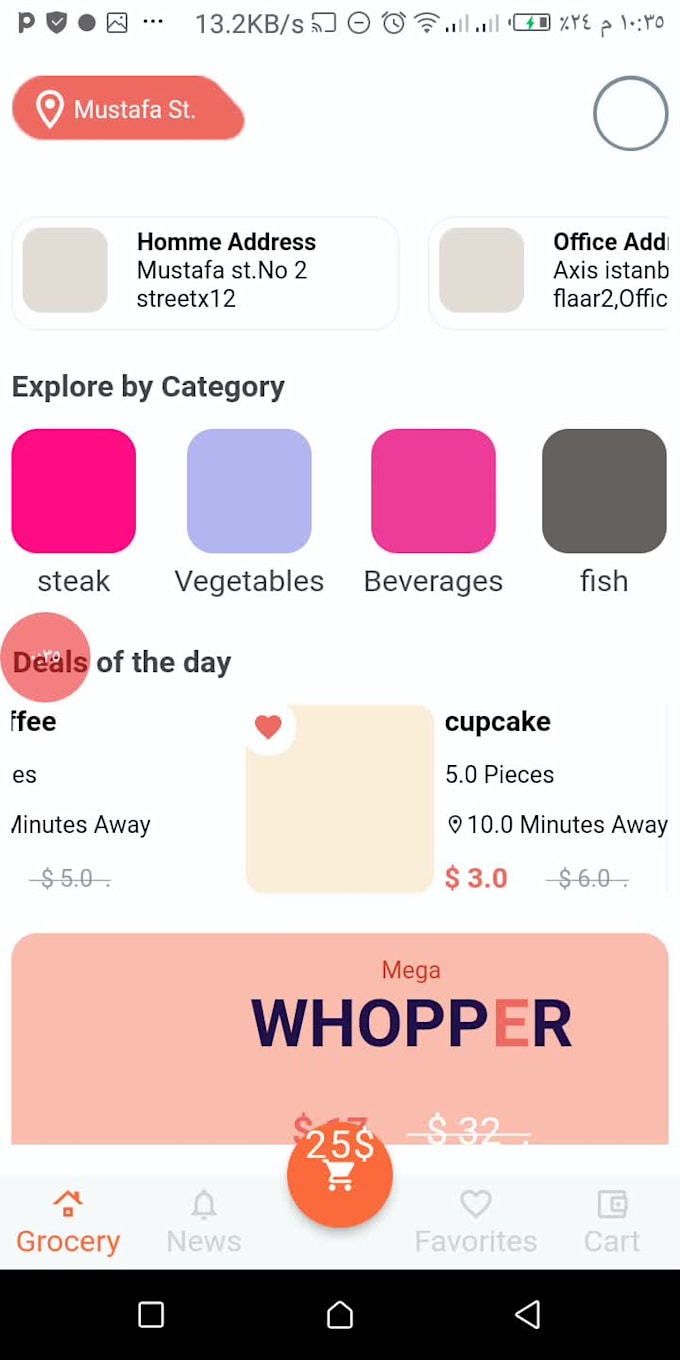
Task: Select the Office Address card
Action: pyautogui.click(x=549, y=272)
